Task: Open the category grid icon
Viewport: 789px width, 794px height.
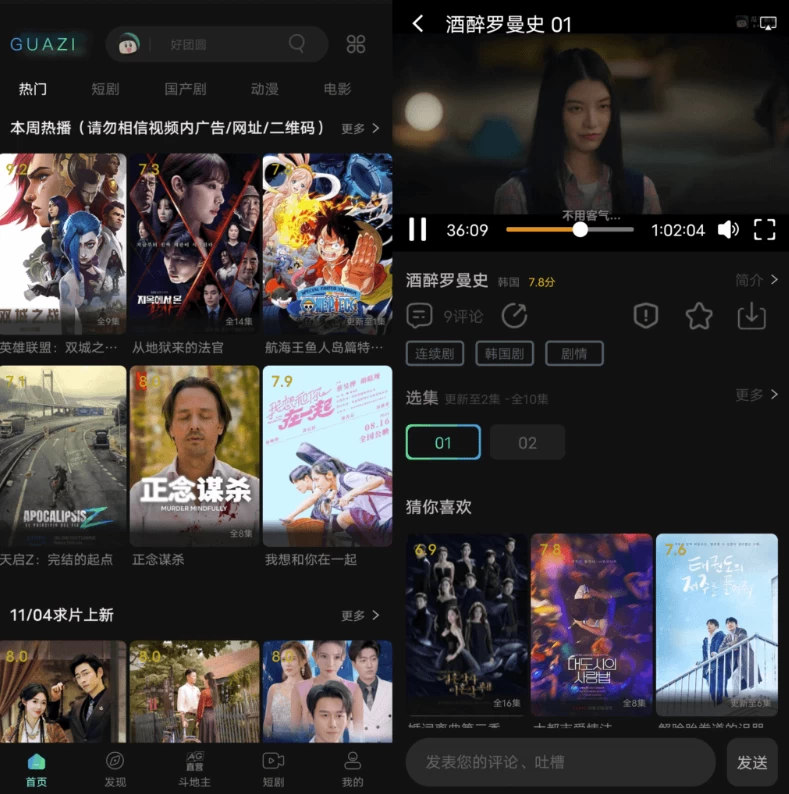Action: pyautogui.click(x=356, y=44)
